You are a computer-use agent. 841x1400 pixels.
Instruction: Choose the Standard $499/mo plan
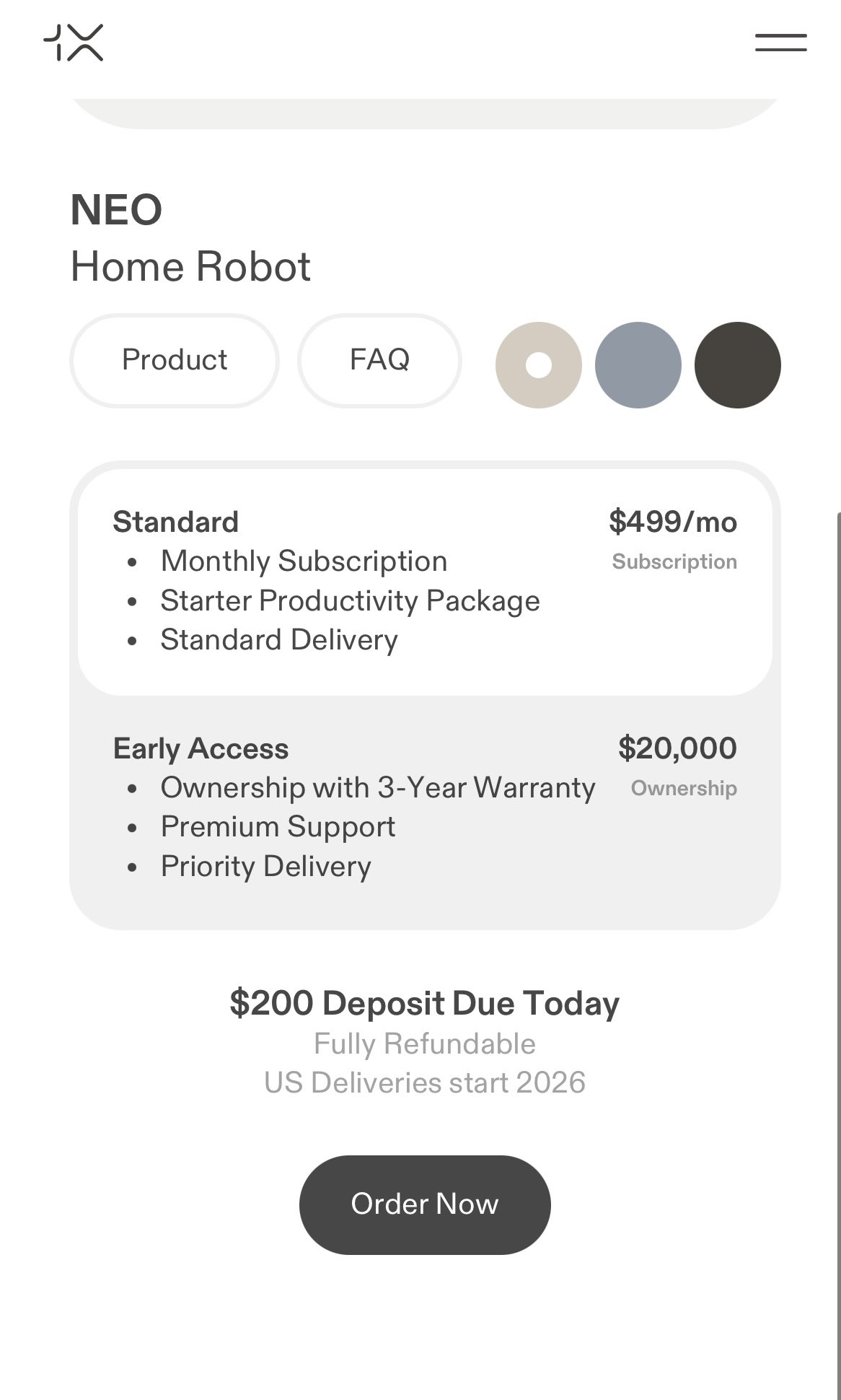pyautogui.click(x=424, y=582)
